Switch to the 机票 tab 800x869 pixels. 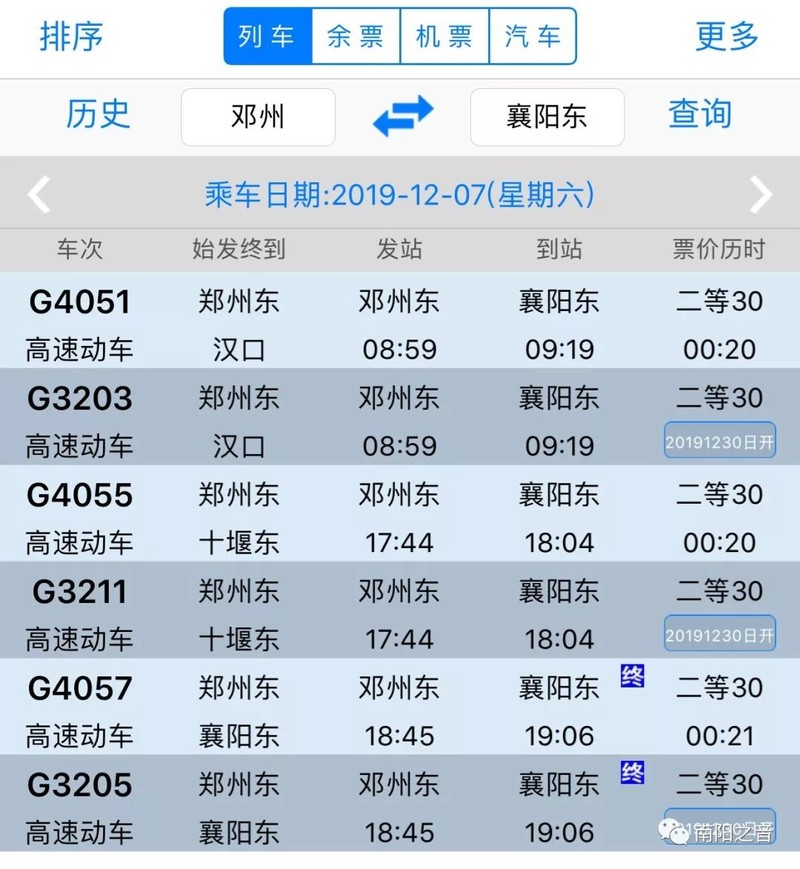(444, 37)
